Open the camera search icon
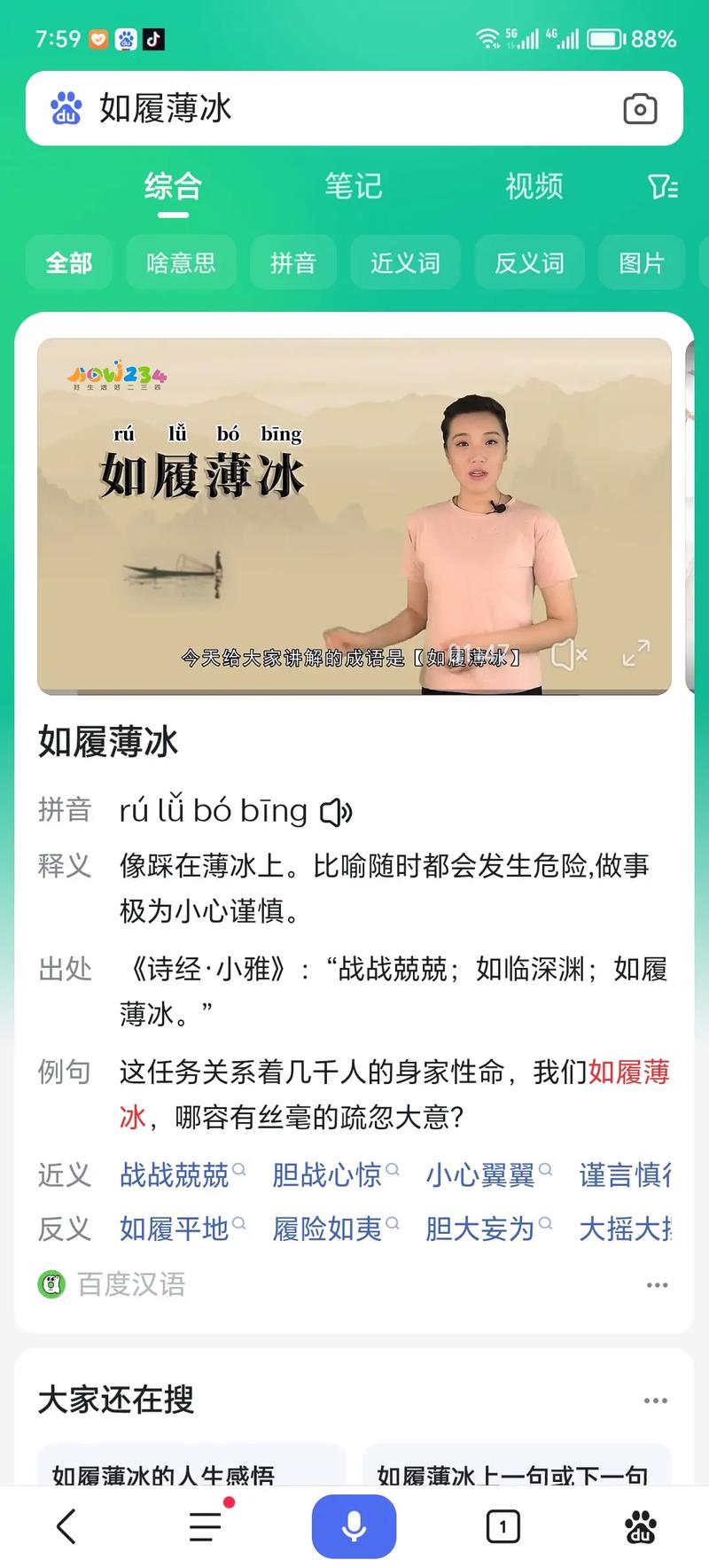 [640, 108]
